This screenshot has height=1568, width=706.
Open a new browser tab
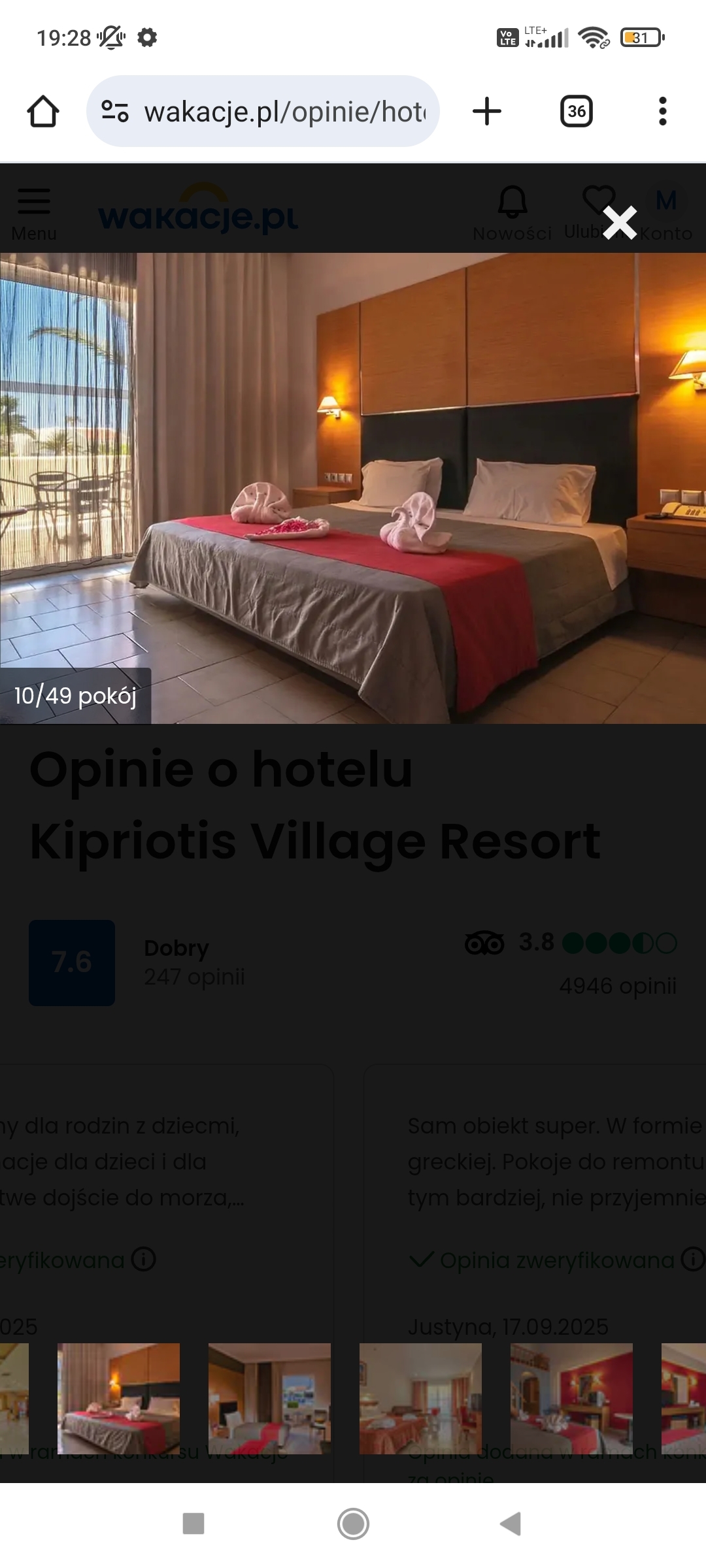tap(487, 111)
